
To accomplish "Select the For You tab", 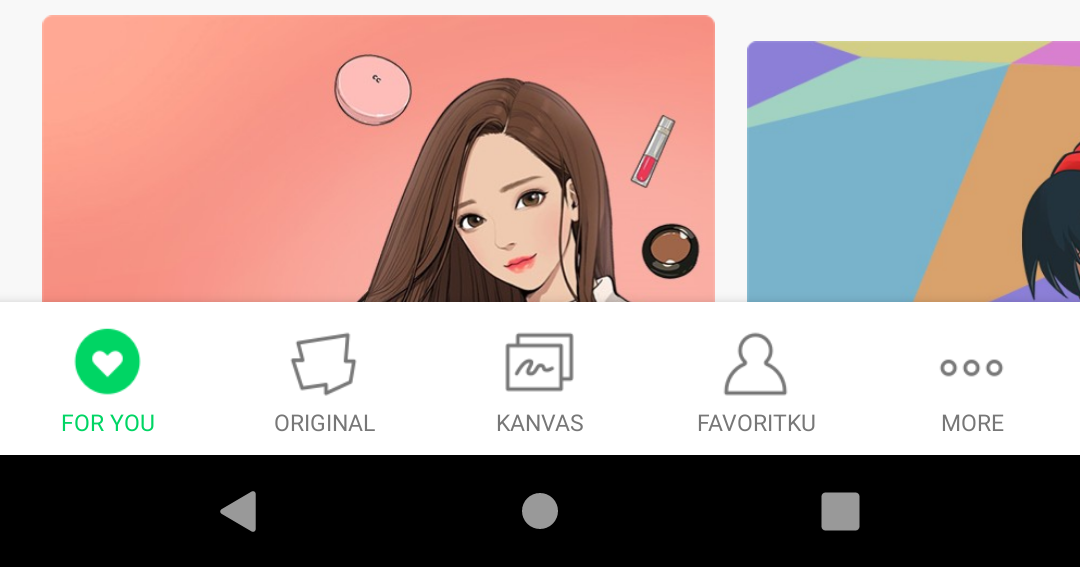I will click(107, 381).
